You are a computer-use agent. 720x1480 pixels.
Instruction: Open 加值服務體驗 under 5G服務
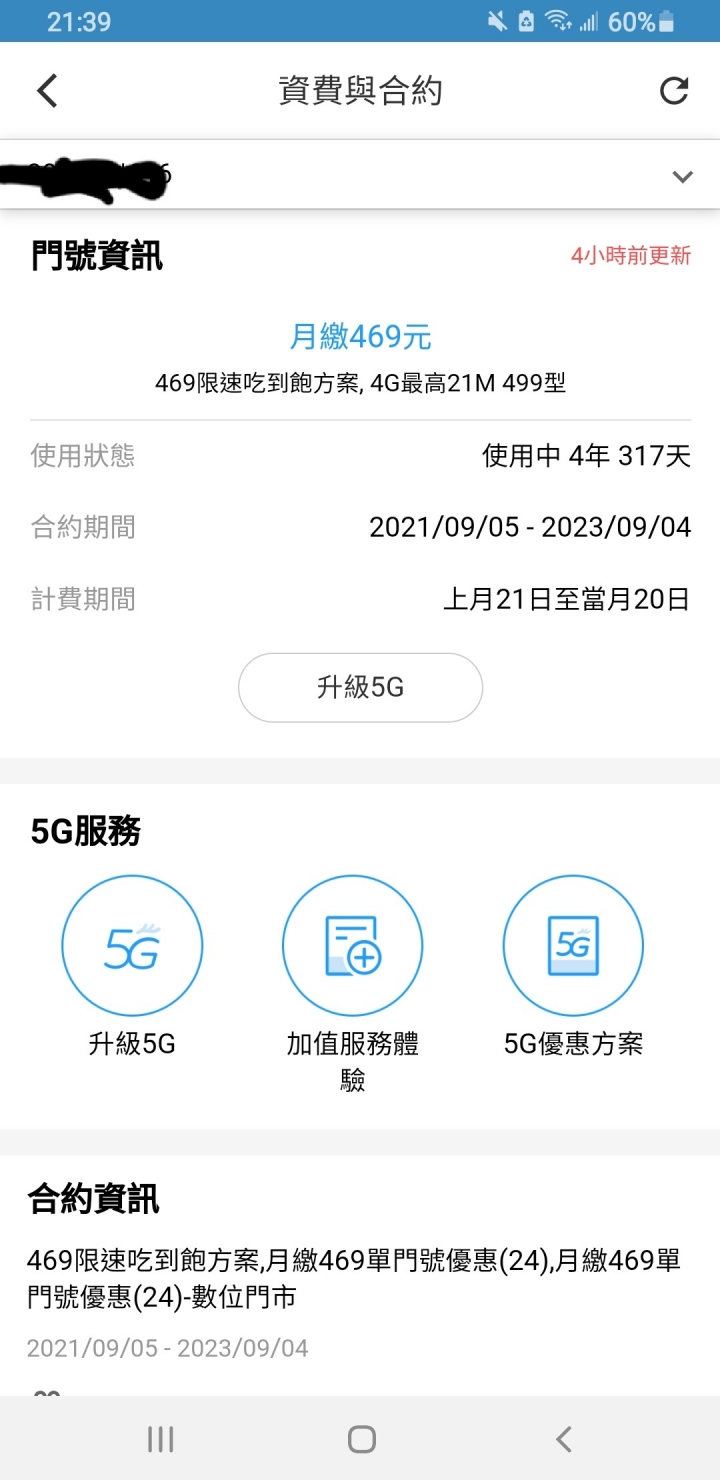click(352, 945)
